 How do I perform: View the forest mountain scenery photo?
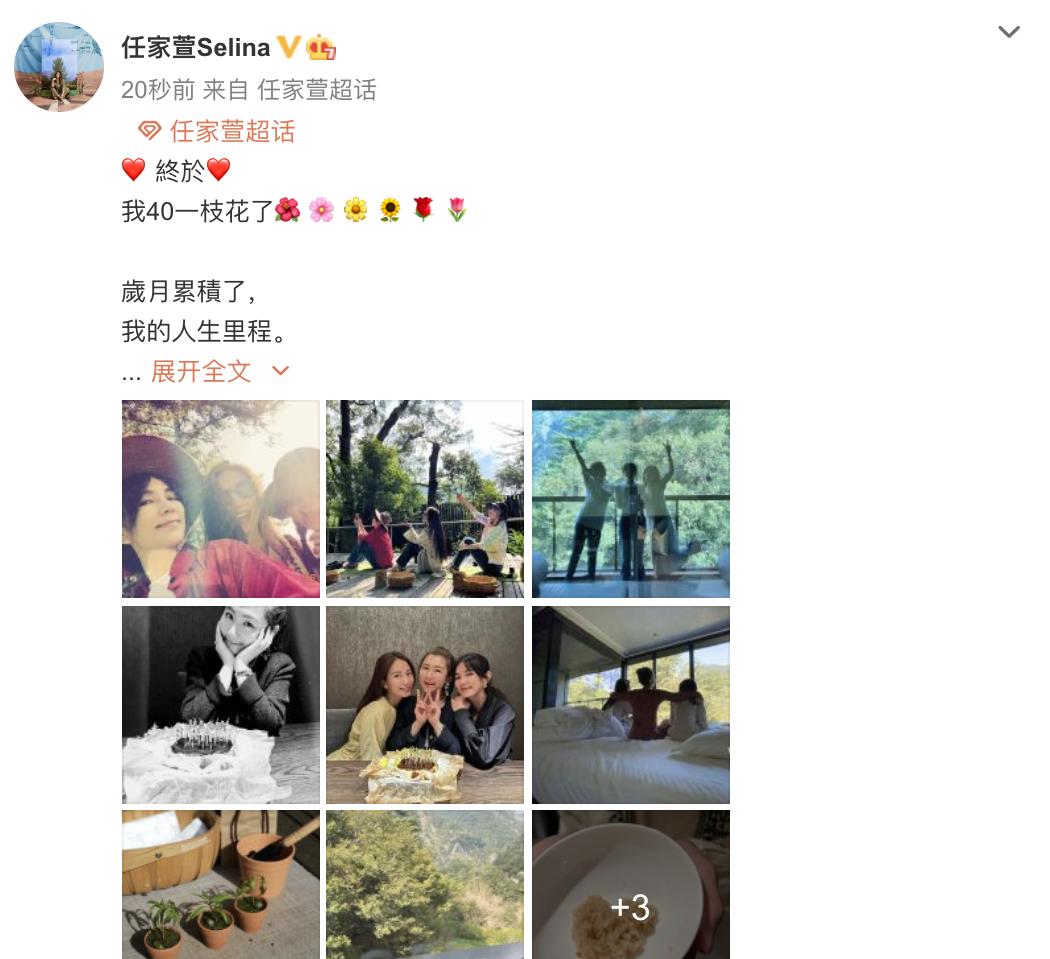[424, 885]
